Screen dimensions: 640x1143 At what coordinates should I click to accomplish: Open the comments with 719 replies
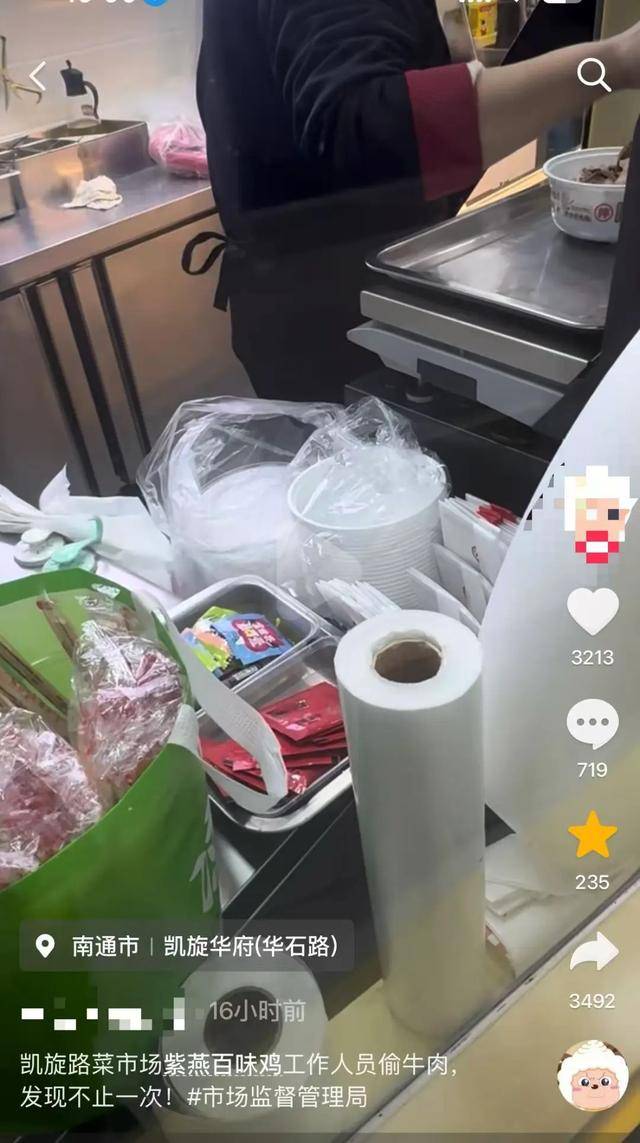point(593,724)
